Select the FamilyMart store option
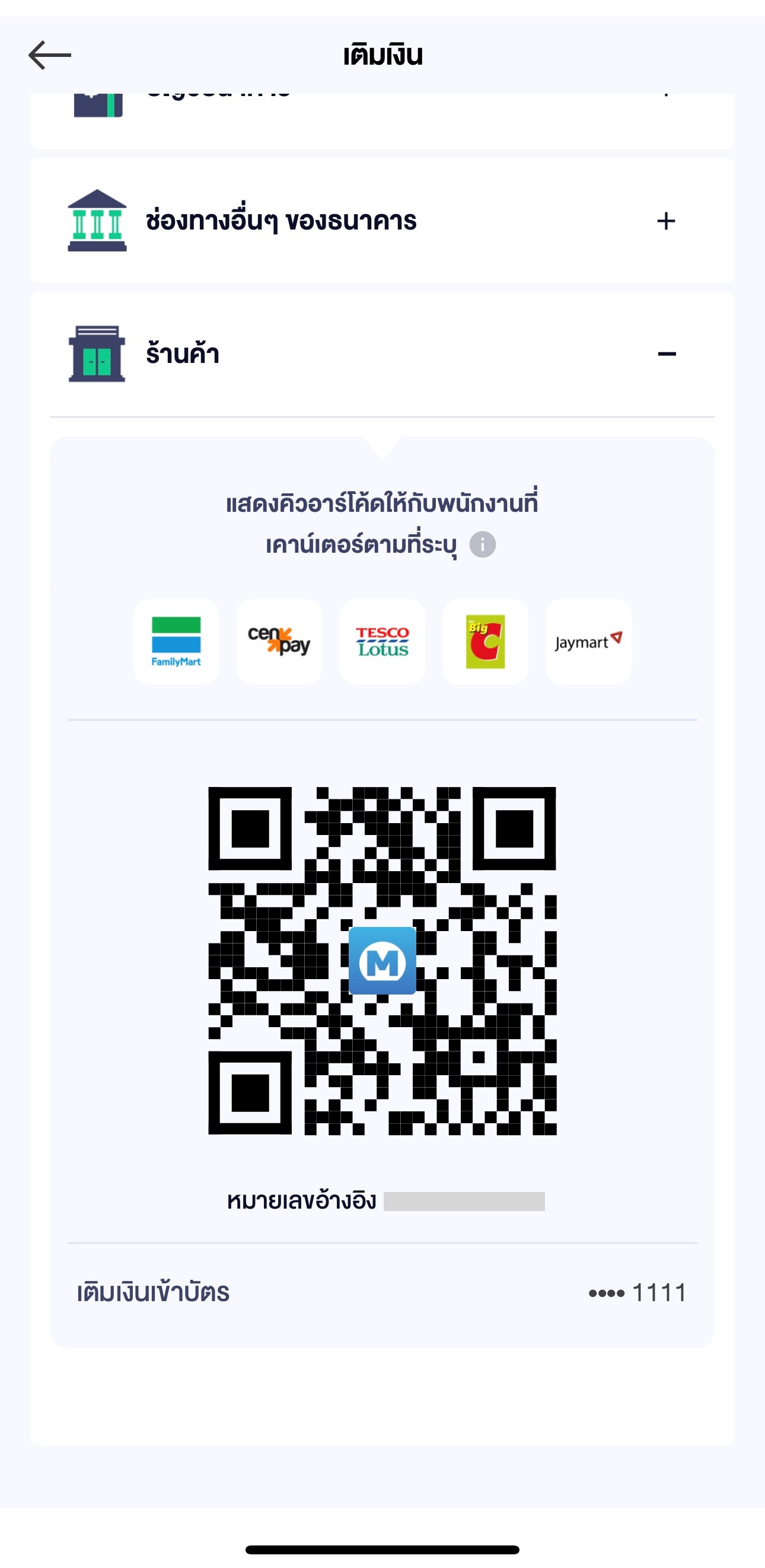The image size is (765, 1568). tap(176, 642)
